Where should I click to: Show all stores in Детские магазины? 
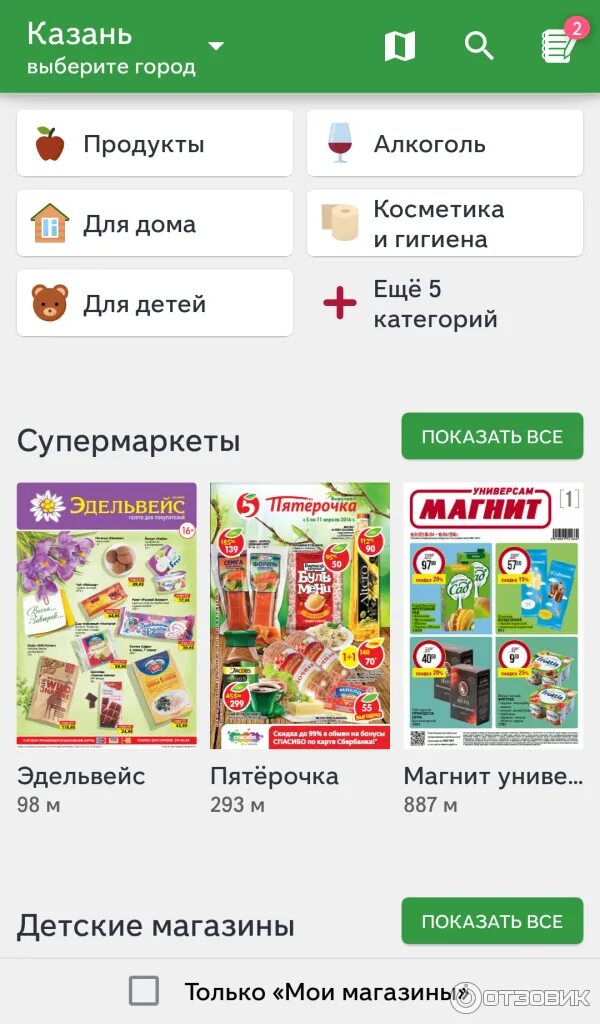pyautogui.click(x=492, y=921)
